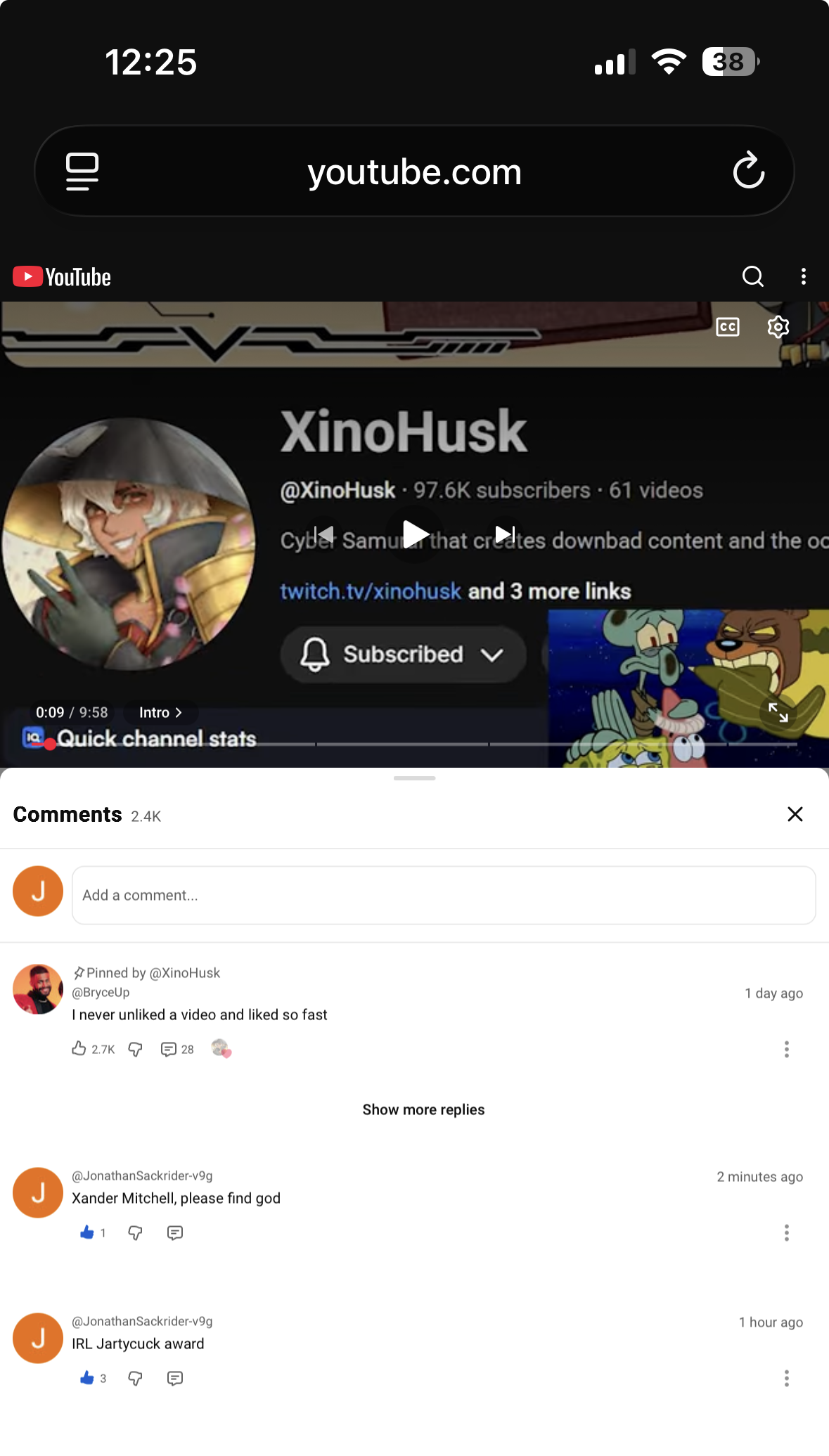Open options for "IRL Jartycuck award" comment
829x1456 pixels.
coord(786,1378)
